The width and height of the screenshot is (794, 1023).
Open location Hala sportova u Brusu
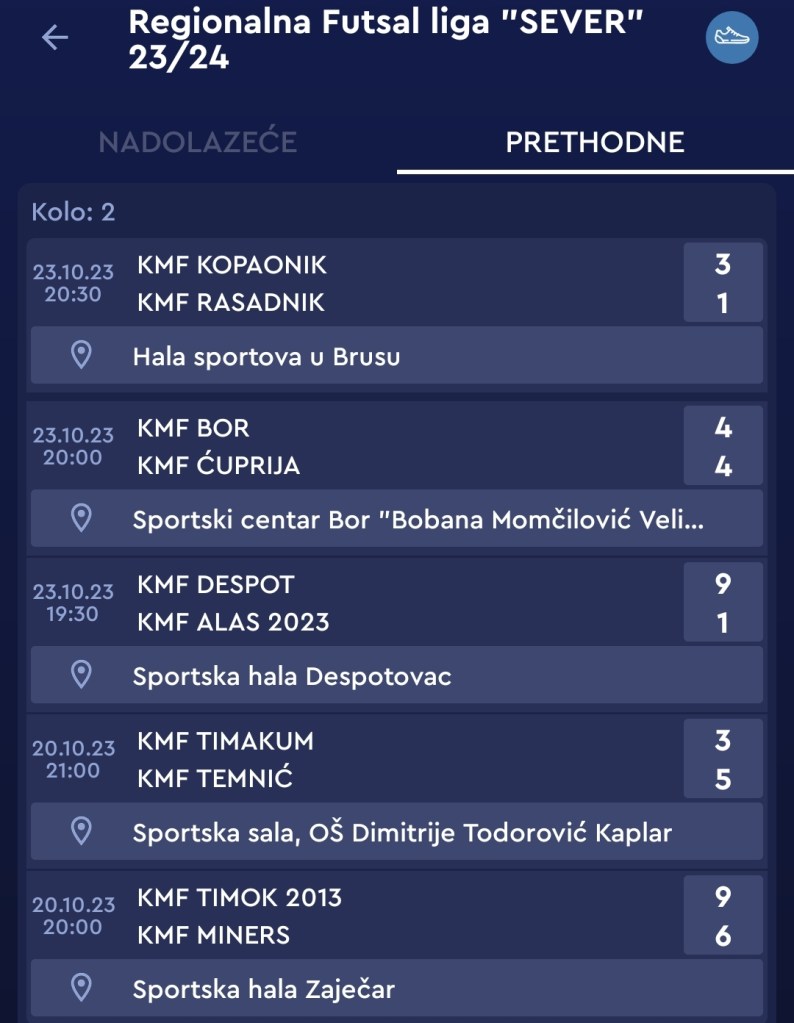coord(396,356)
